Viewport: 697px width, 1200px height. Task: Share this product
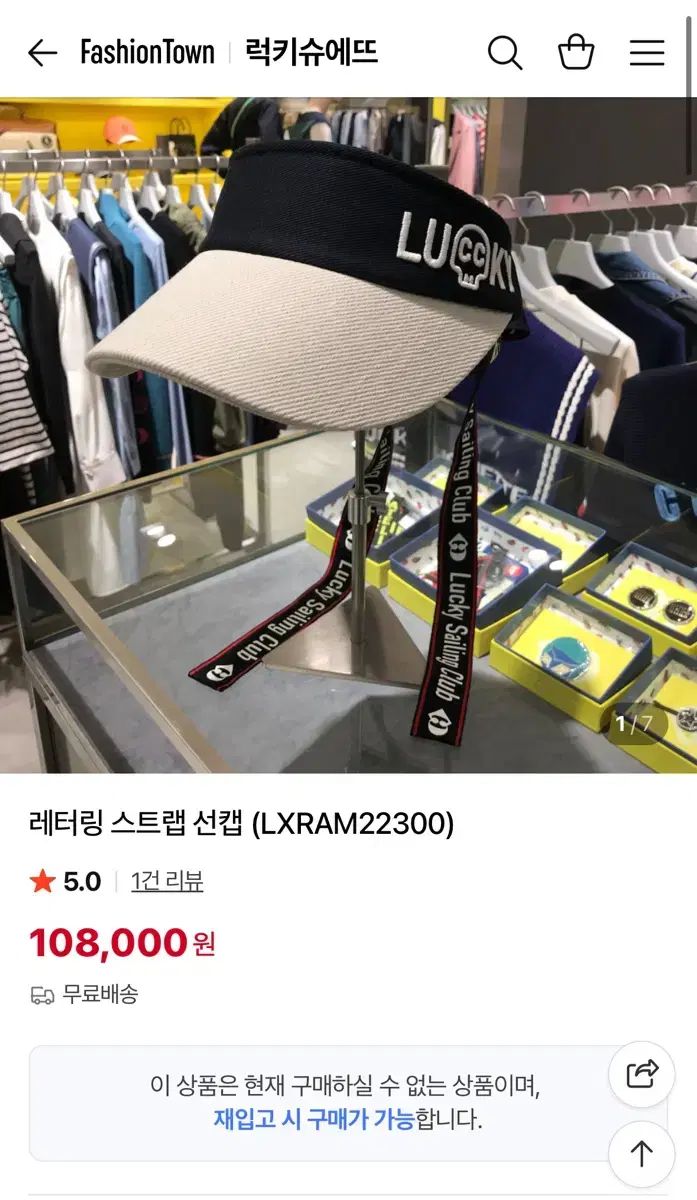point(641,1074)
